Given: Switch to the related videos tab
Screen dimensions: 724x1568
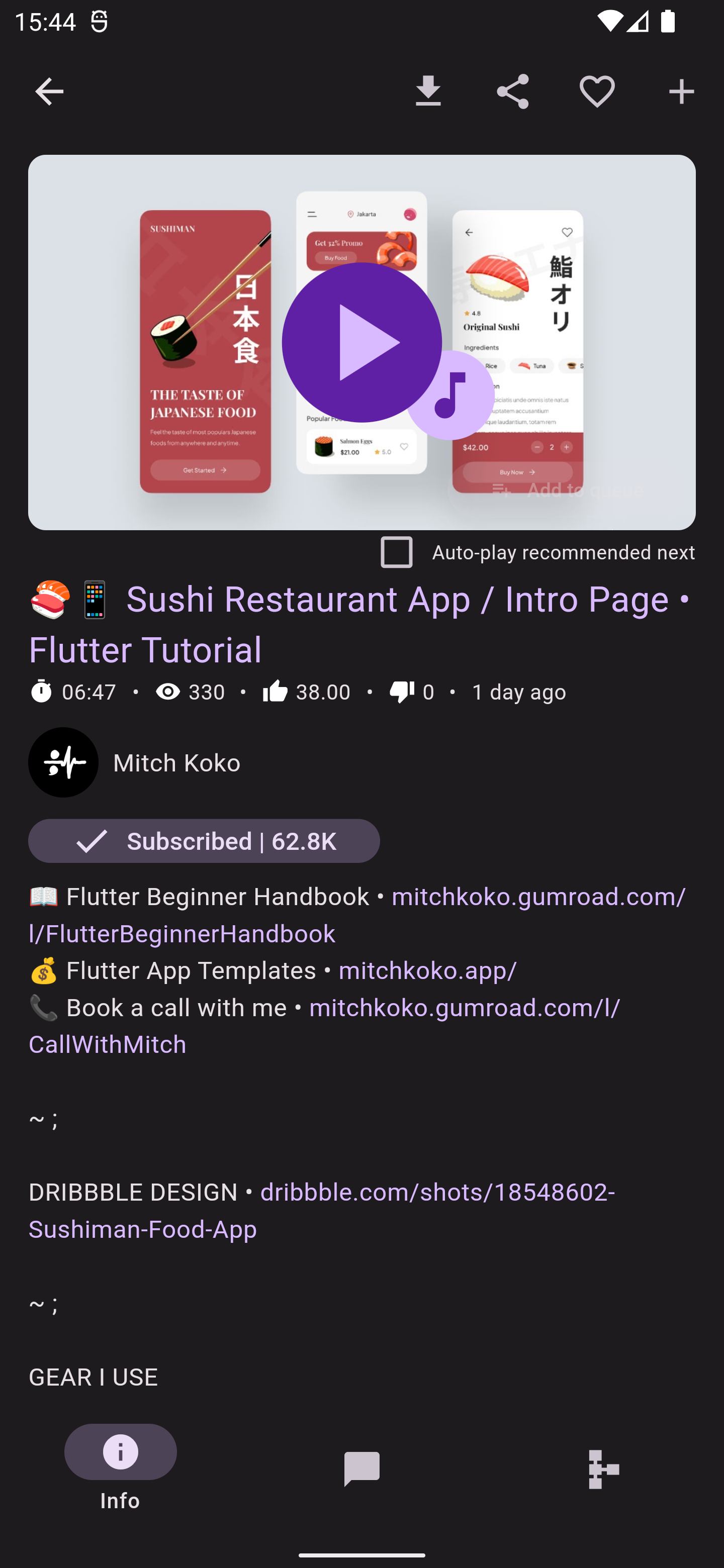Looking at the screenshot, I should point(603,1469).
